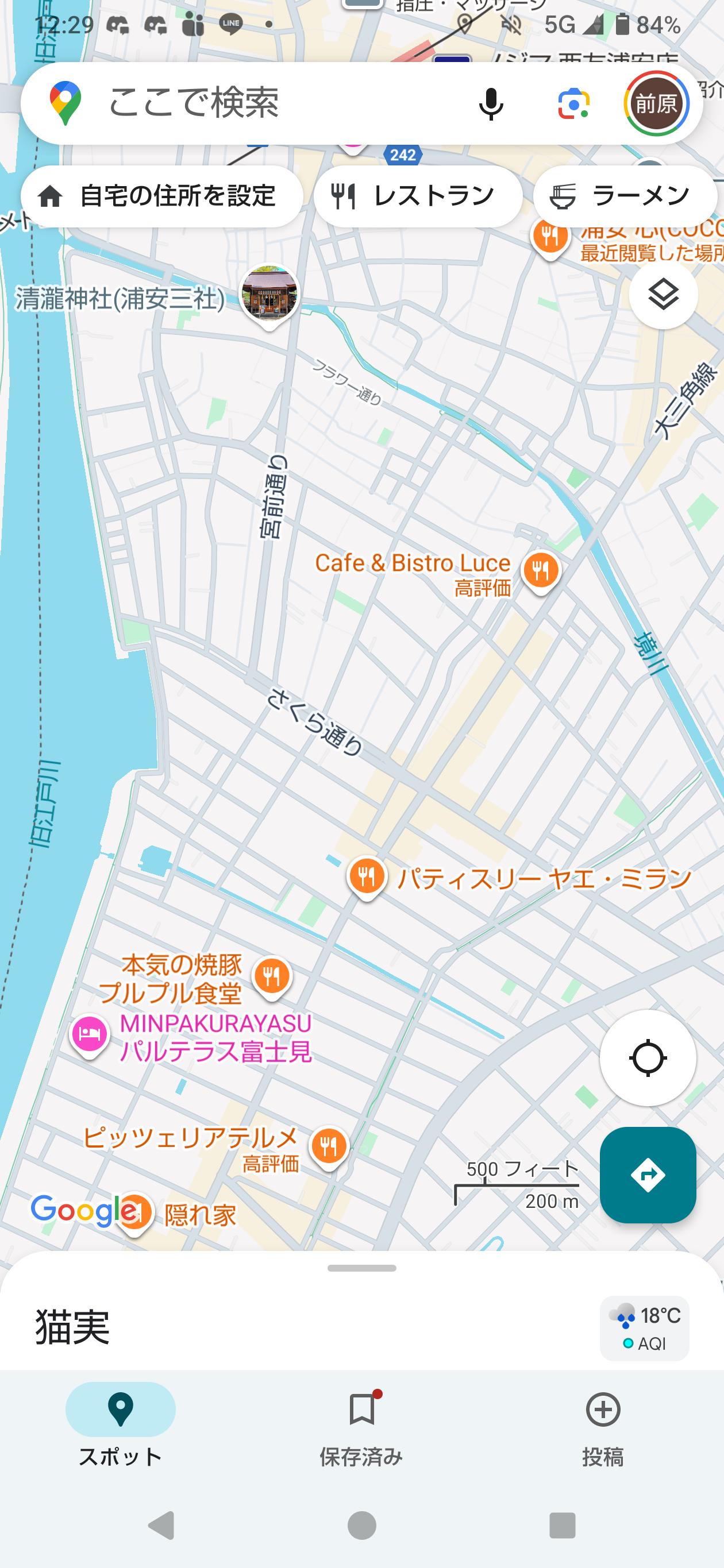
Task: Tap the ここで検索 search field
Action: (x=268, y=102)
